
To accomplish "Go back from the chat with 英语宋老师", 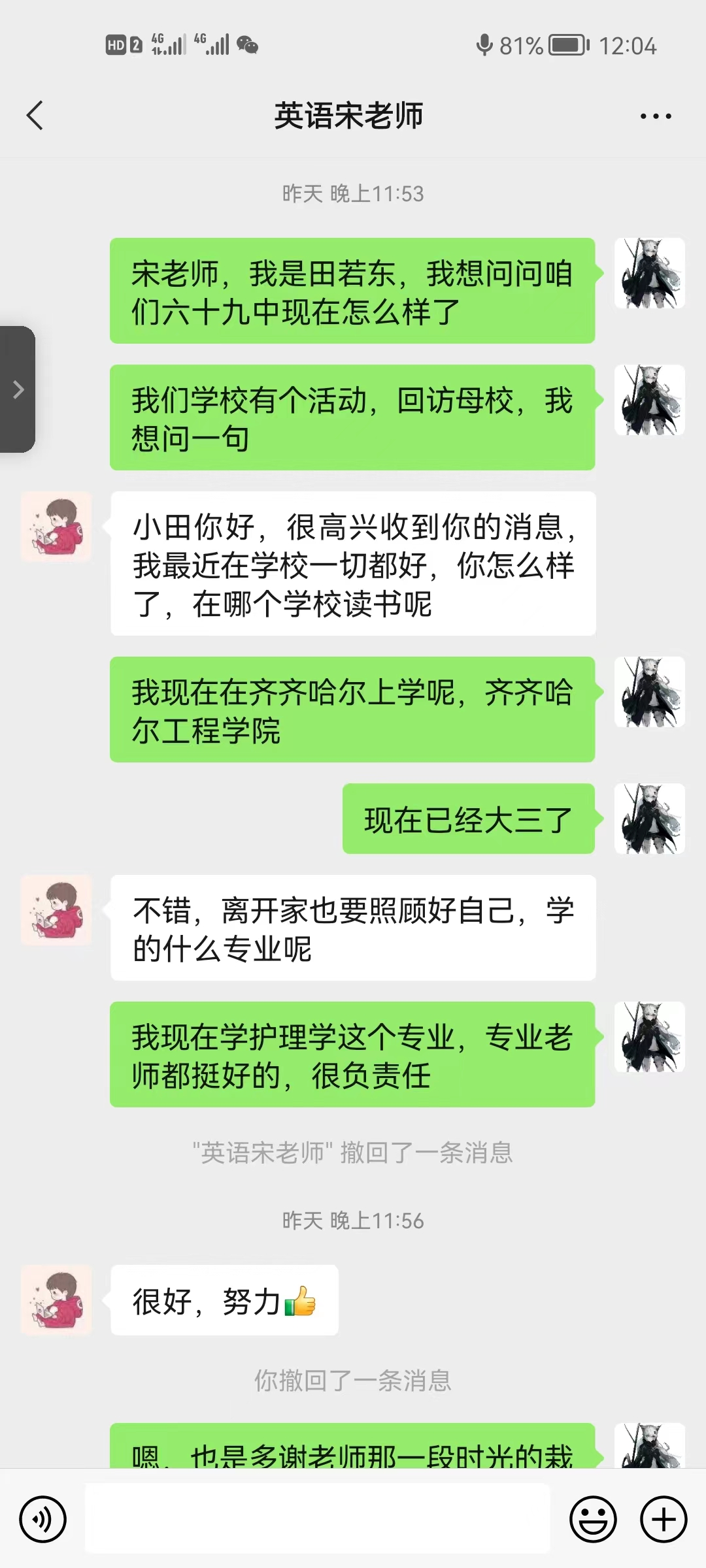I will coord(35,116).
